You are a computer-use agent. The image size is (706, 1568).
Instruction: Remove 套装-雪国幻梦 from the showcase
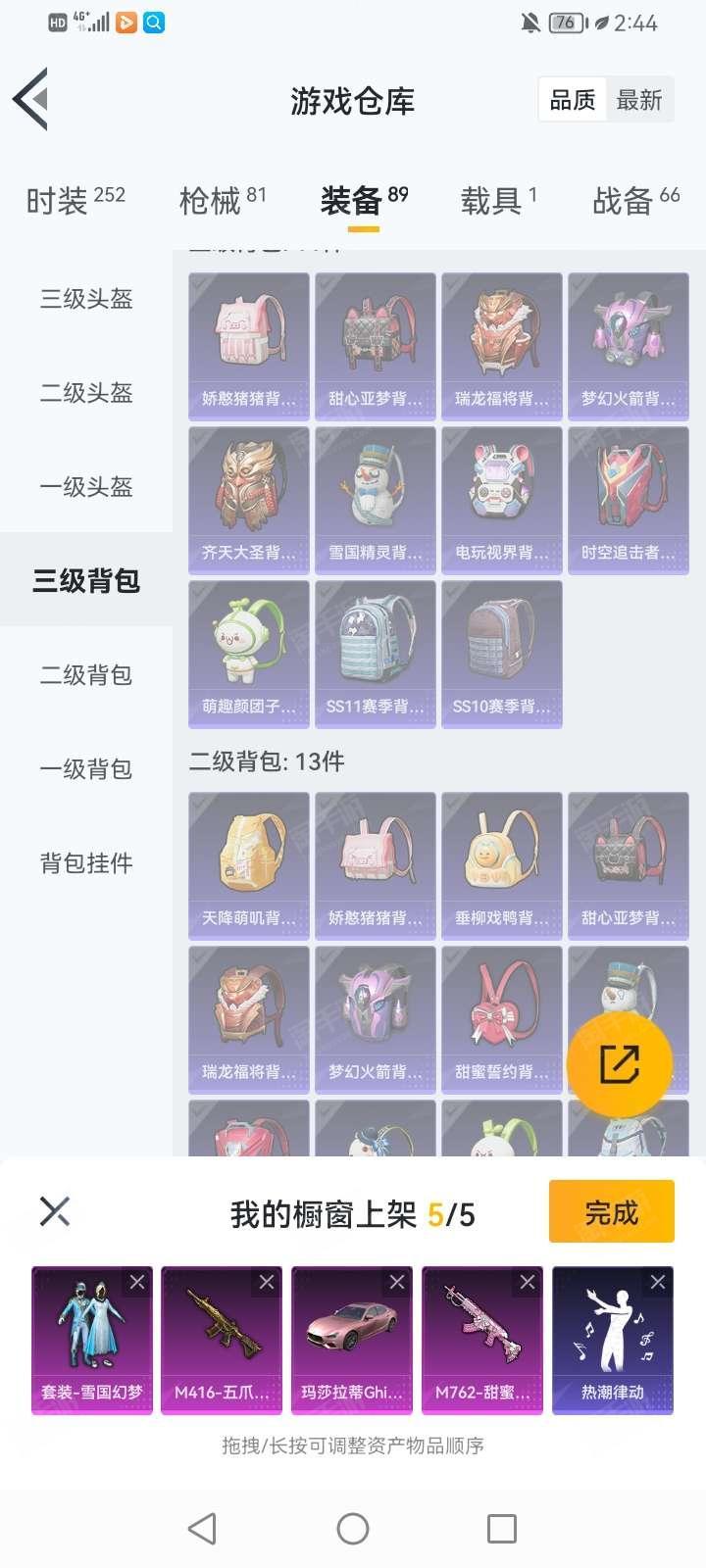pyautogui.click(x=137, y=1282)
